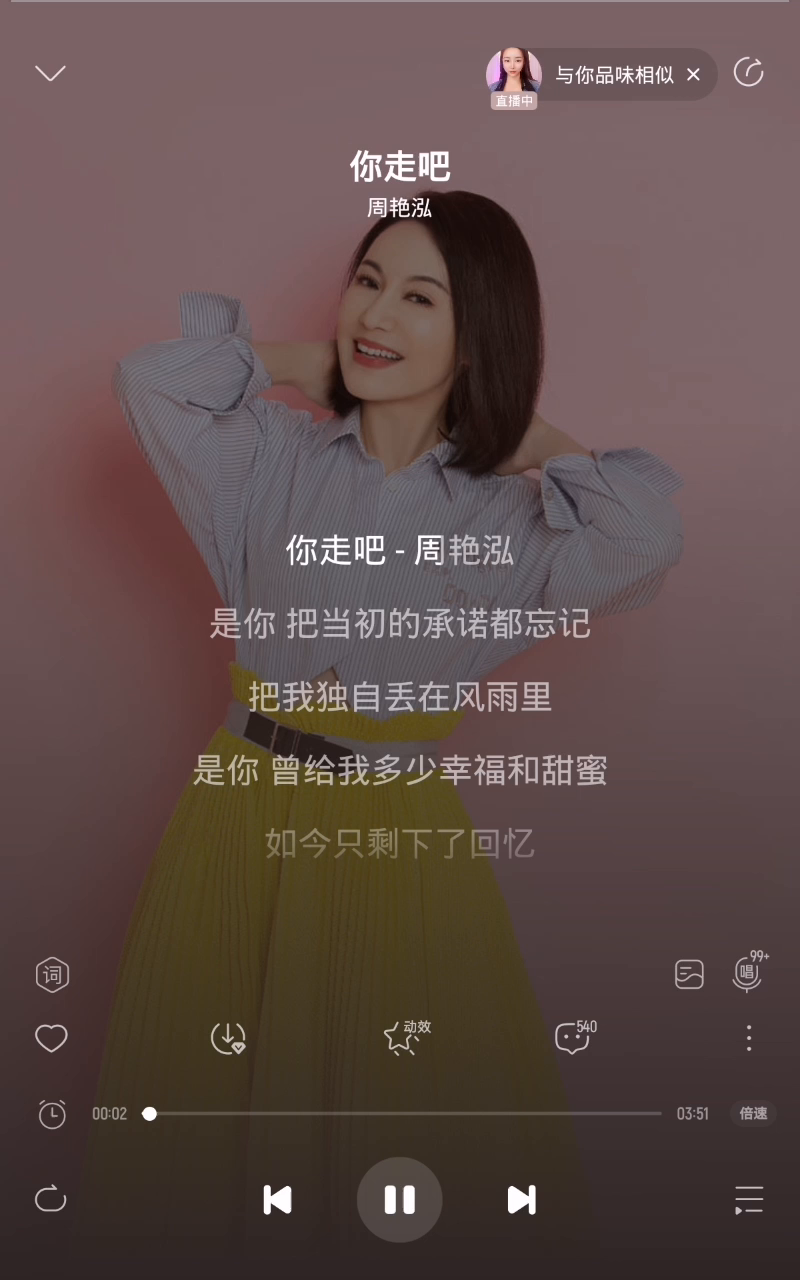
Task: Skip to the next track
Action: pyautogui.click(x=521, y=1199)
